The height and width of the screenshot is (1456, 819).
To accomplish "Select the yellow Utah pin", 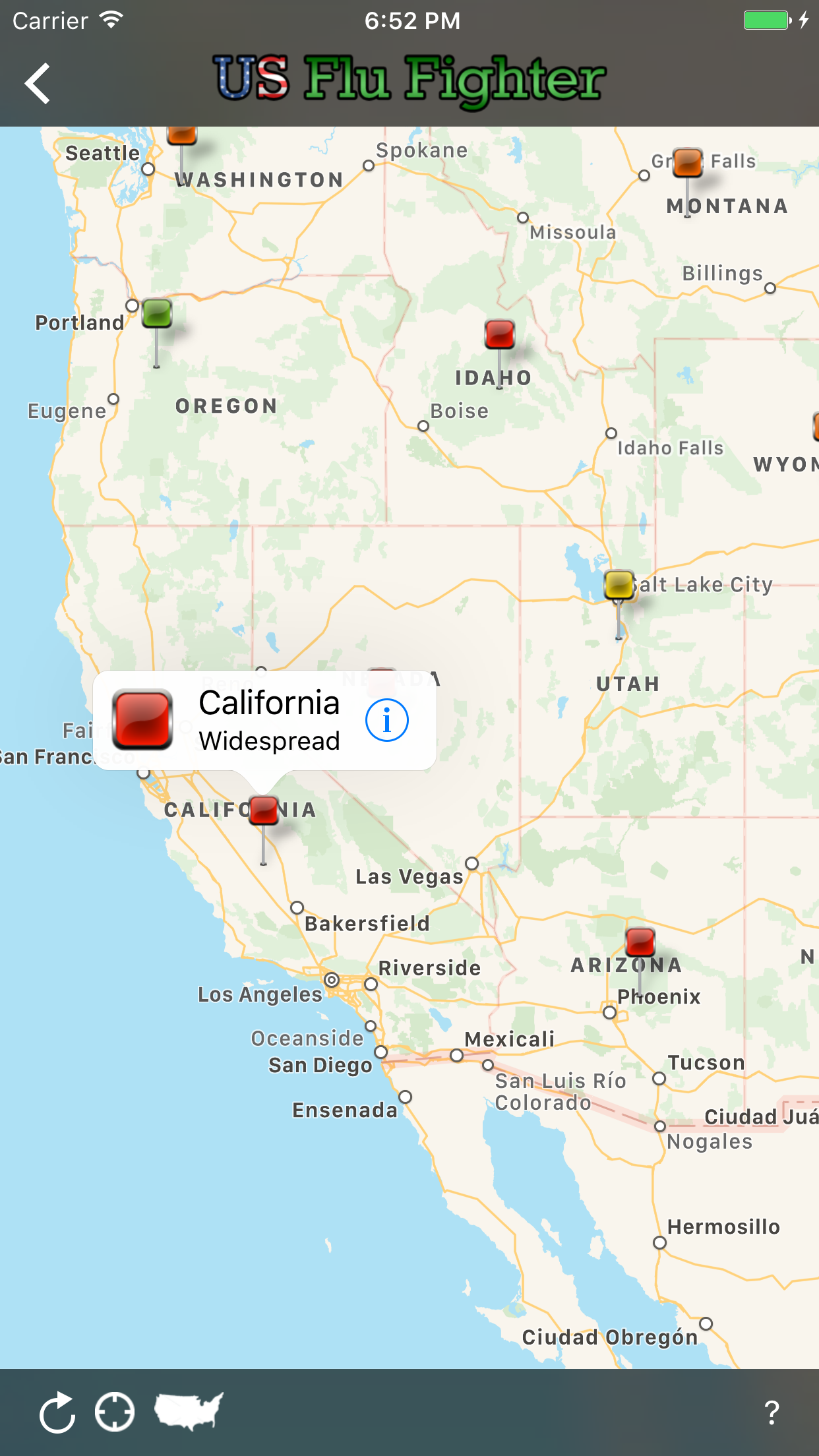I will point(619,585).
